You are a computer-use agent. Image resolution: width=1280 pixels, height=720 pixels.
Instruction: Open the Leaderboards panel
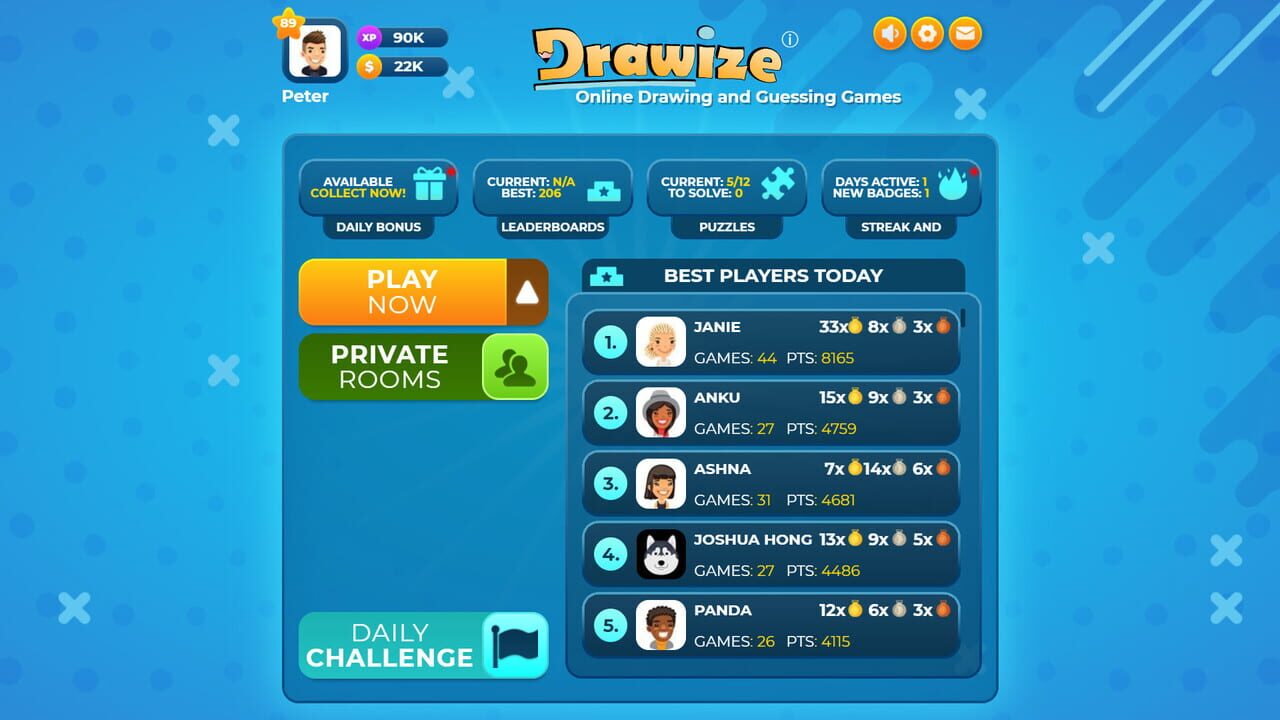(x=553, y=198)
